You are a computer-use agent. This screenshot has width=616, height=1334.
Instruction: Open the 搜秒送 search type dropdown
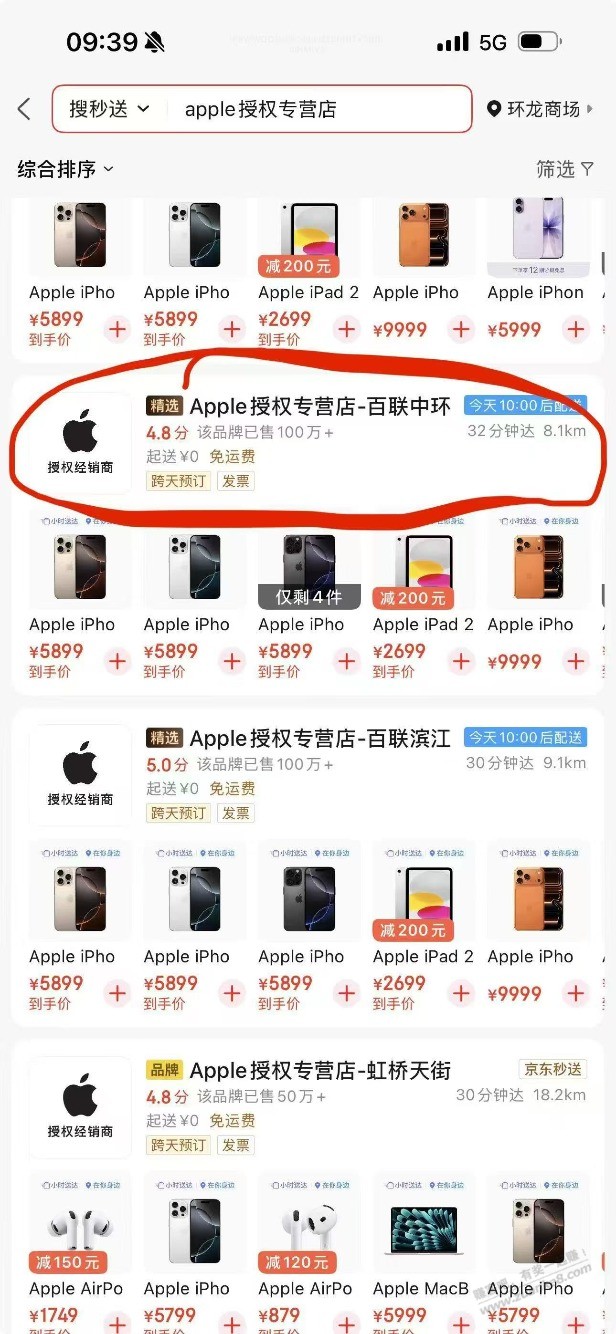point(108,109)
